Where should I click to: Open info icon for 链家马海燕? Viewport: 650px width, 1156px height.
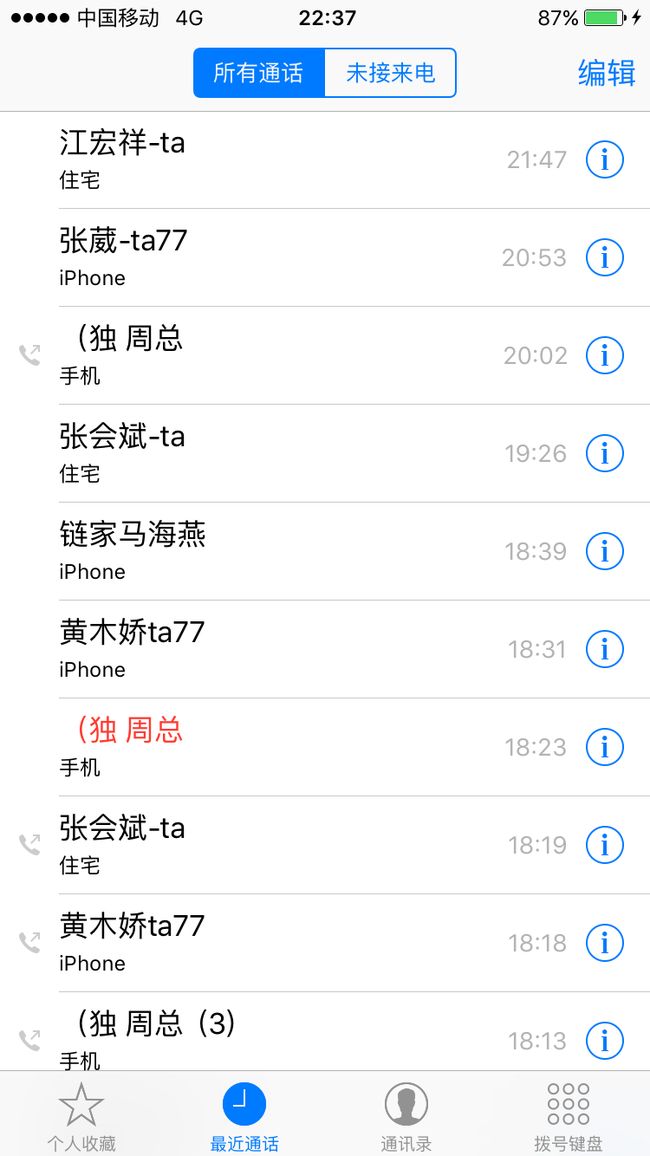[605, 551]
